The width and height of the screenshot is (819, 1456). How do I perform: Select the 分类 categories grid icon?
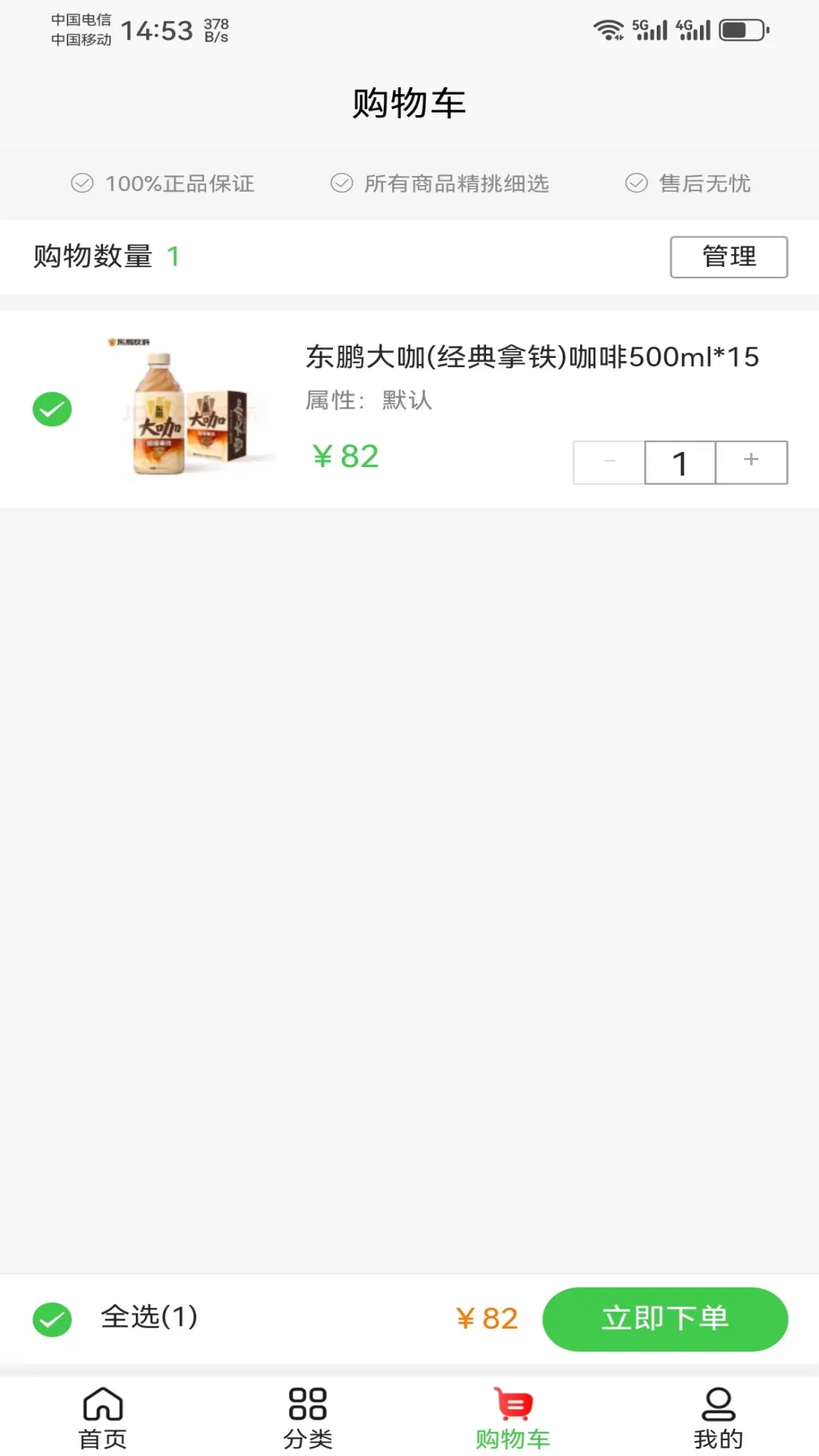(306, 1404)
